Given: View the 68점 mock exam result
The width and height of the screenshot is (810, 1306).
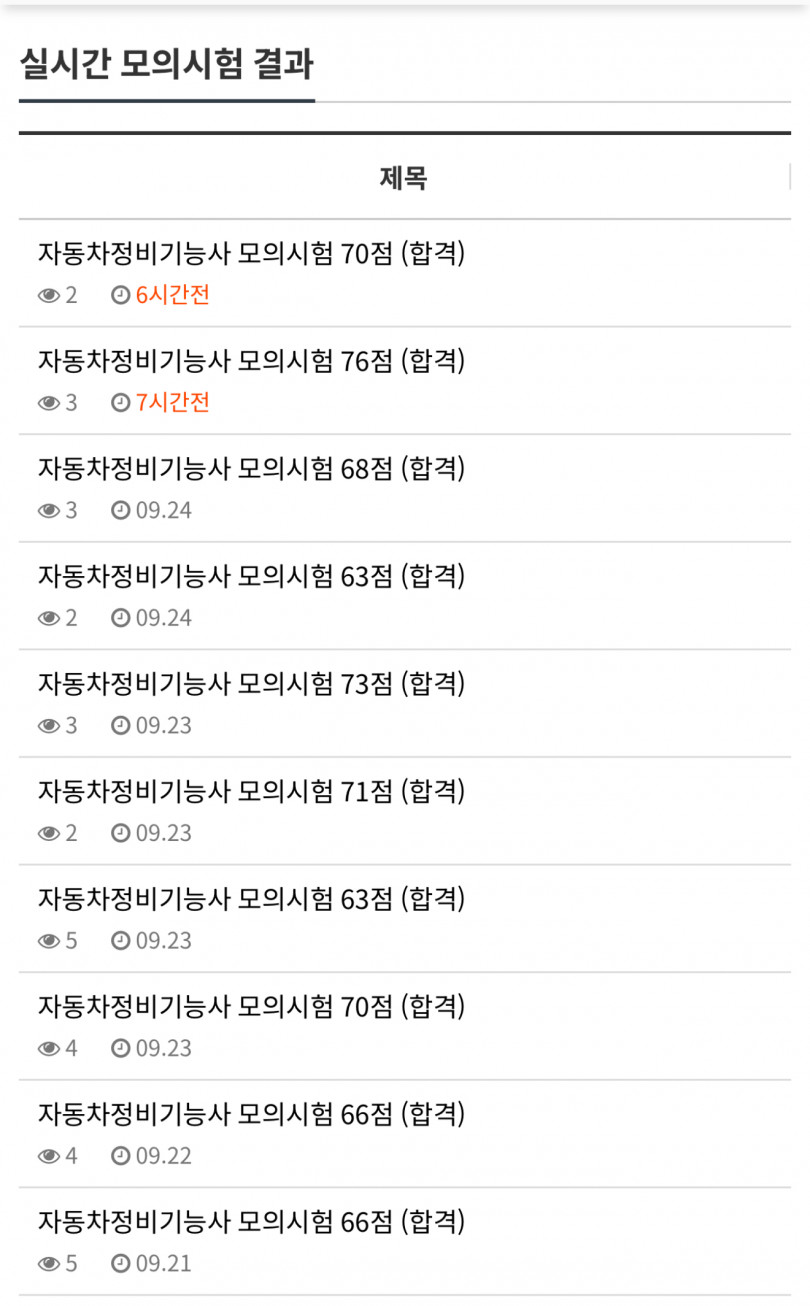Looking at the screenshot, I should [251, 469].
